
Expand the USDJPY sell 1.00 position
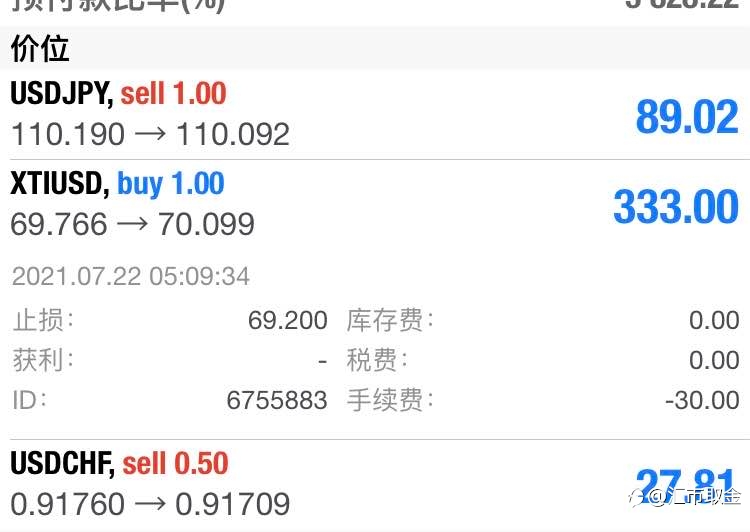tap(375, 115)
